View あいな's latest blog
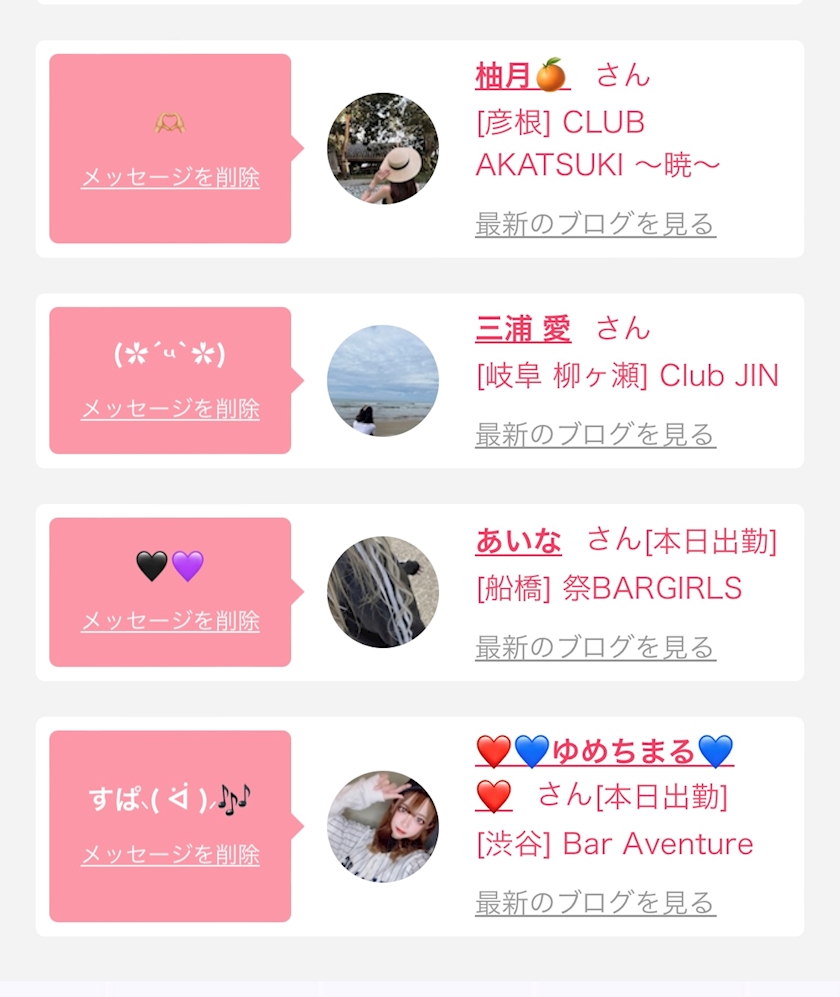This screenshot has width=840, height=997. 595,648
